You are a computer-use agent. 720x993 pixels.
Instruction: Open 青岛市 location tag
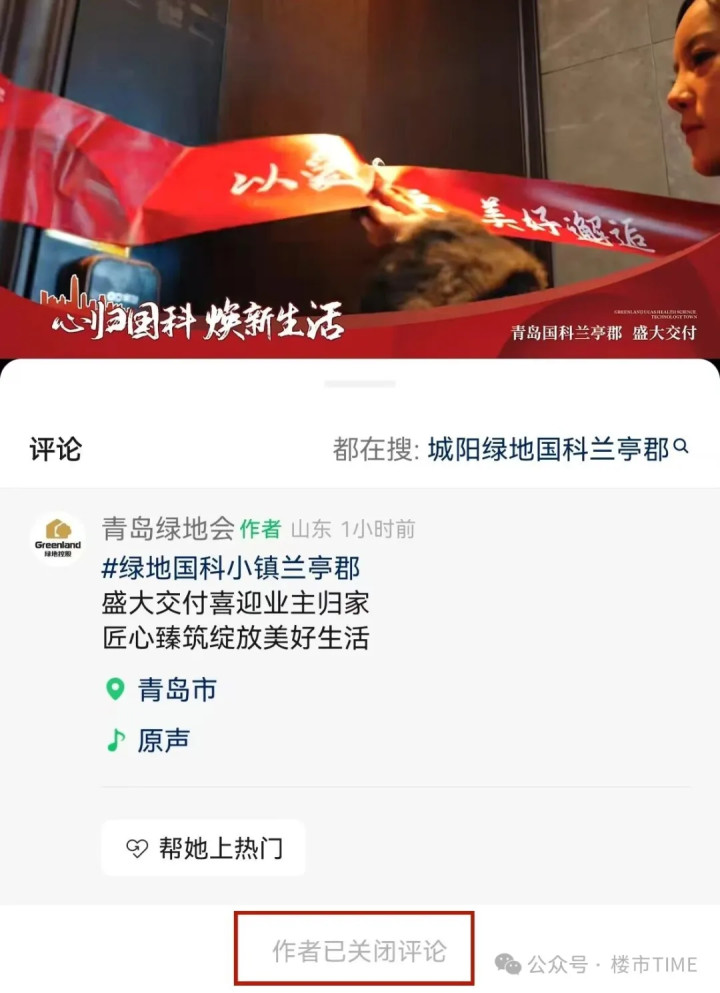click(x=176, y=690)
